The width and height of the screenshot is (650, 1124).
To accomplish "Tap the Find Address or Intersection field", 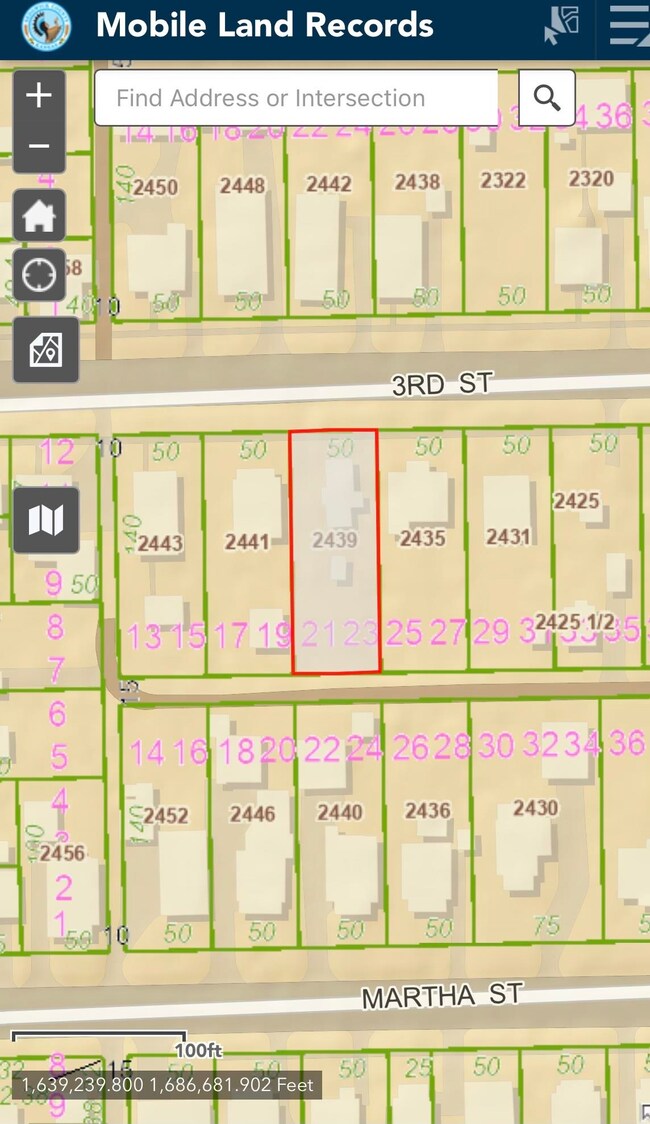I will 295,98.
